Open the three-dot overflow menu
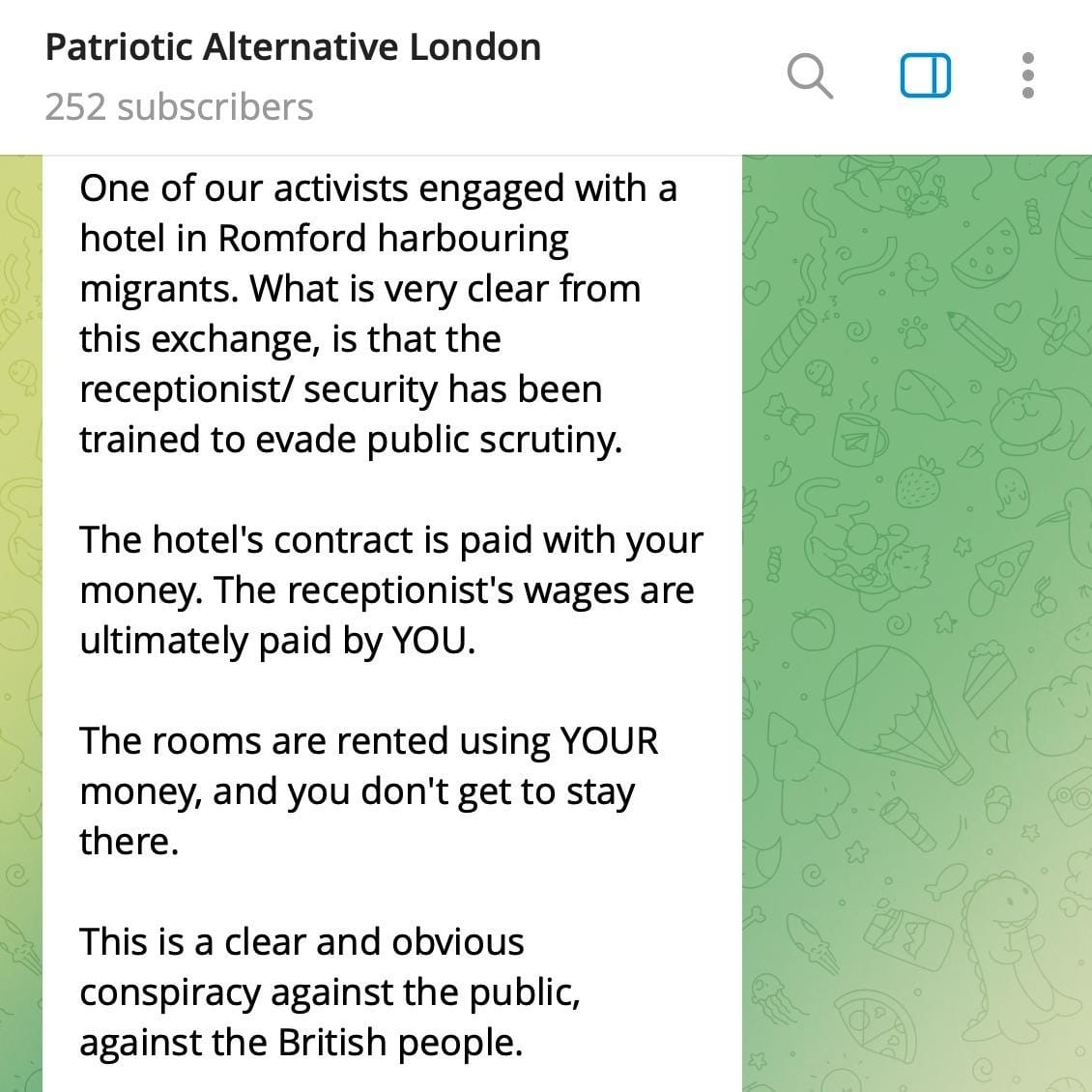This screenshot has width=1092, height=1092. coord(1027,75)
